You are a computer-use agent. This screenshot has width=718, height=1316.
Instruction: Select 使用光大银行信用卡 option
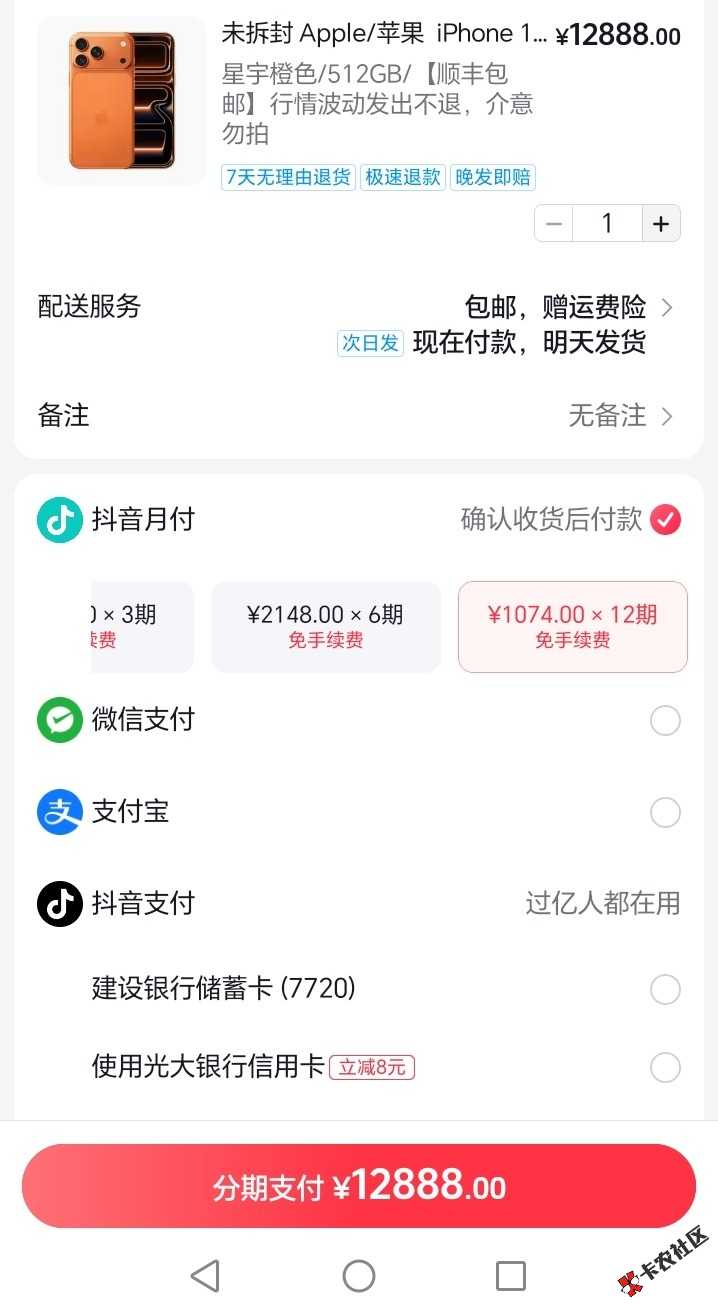(x=665, y=1067)
